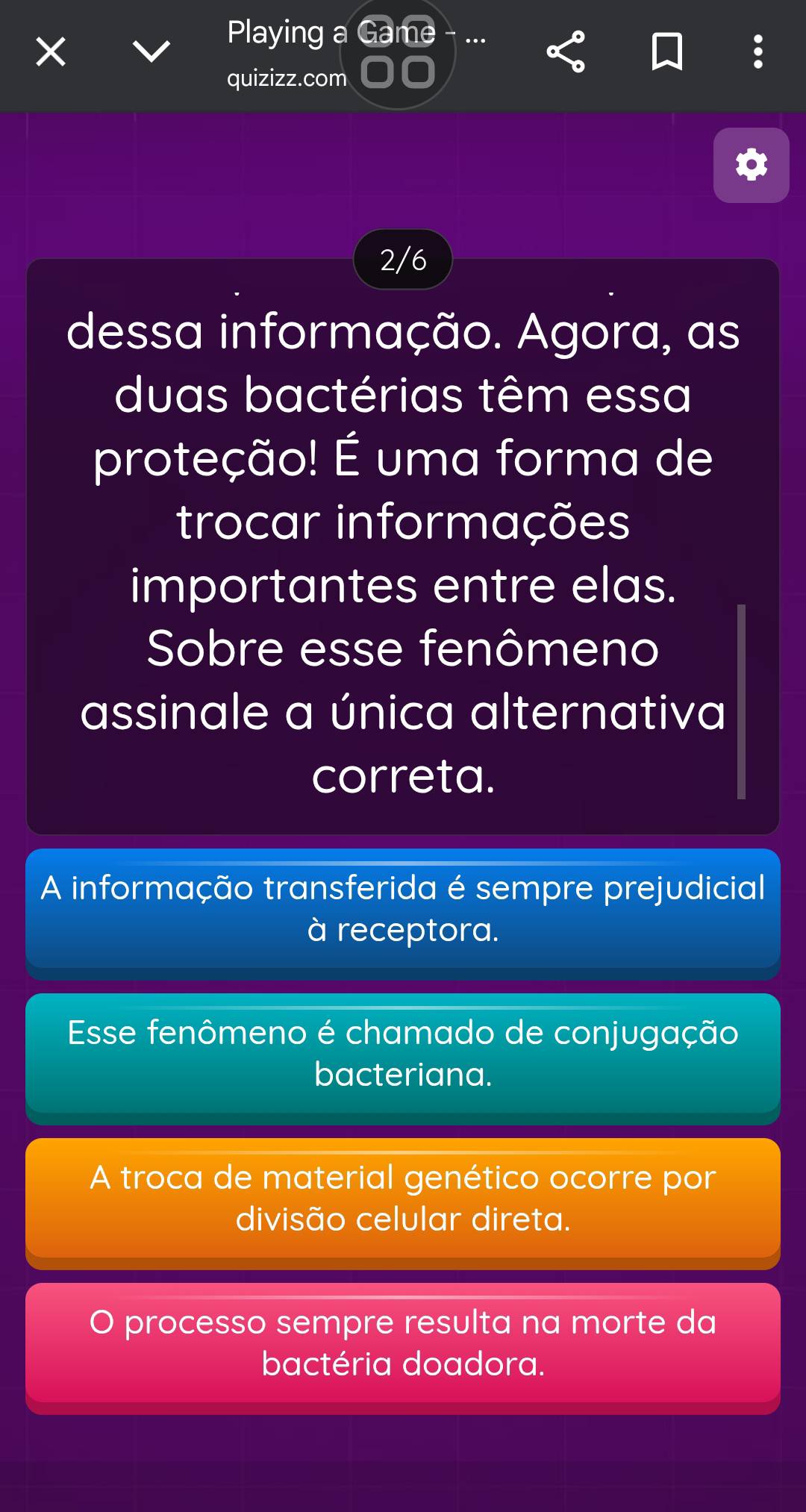Screen dimensions: 806x1512
Task: Answer "O processo sempre resulta na morte"
Action: tap(403, 1344)
